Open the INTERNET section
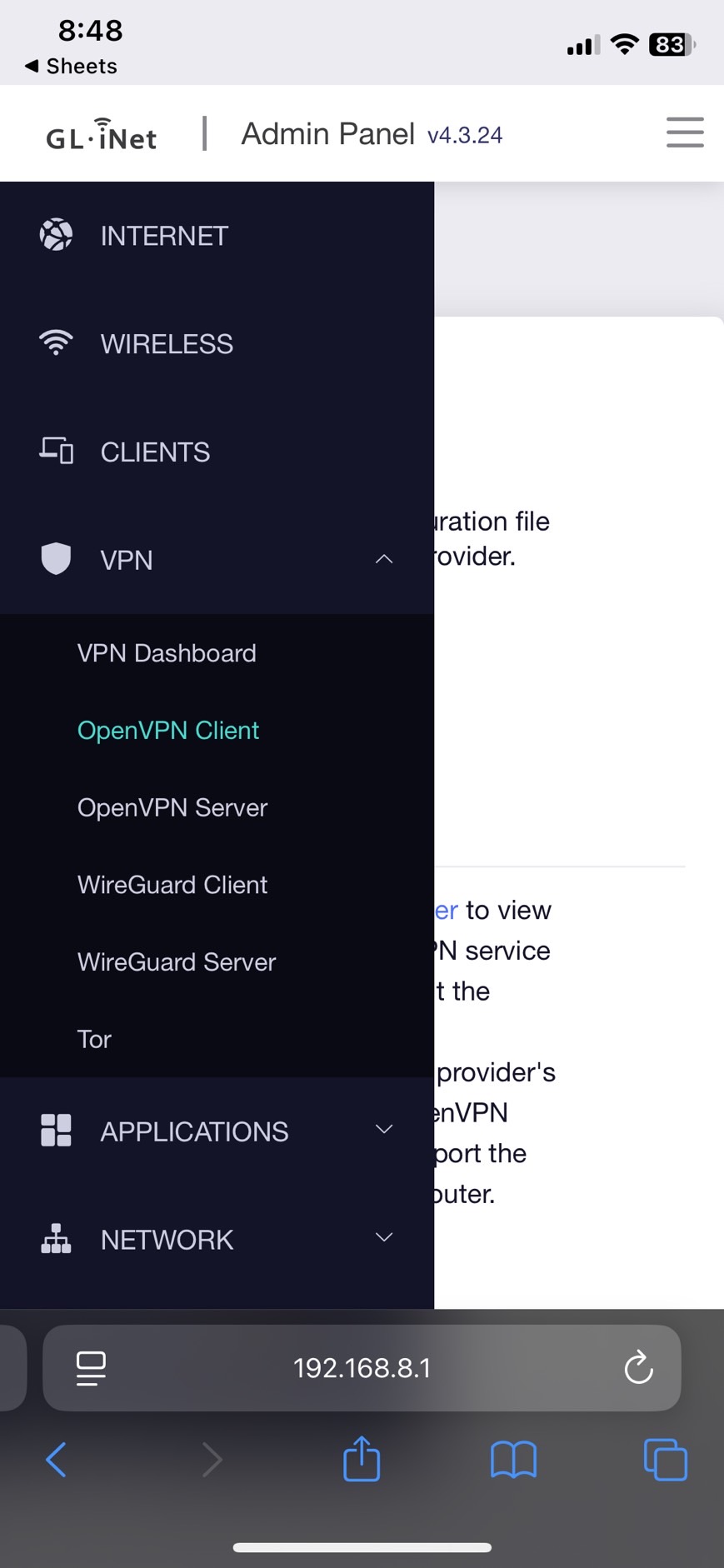Screen dimensions: 724x1568 [x=217, y=236]
